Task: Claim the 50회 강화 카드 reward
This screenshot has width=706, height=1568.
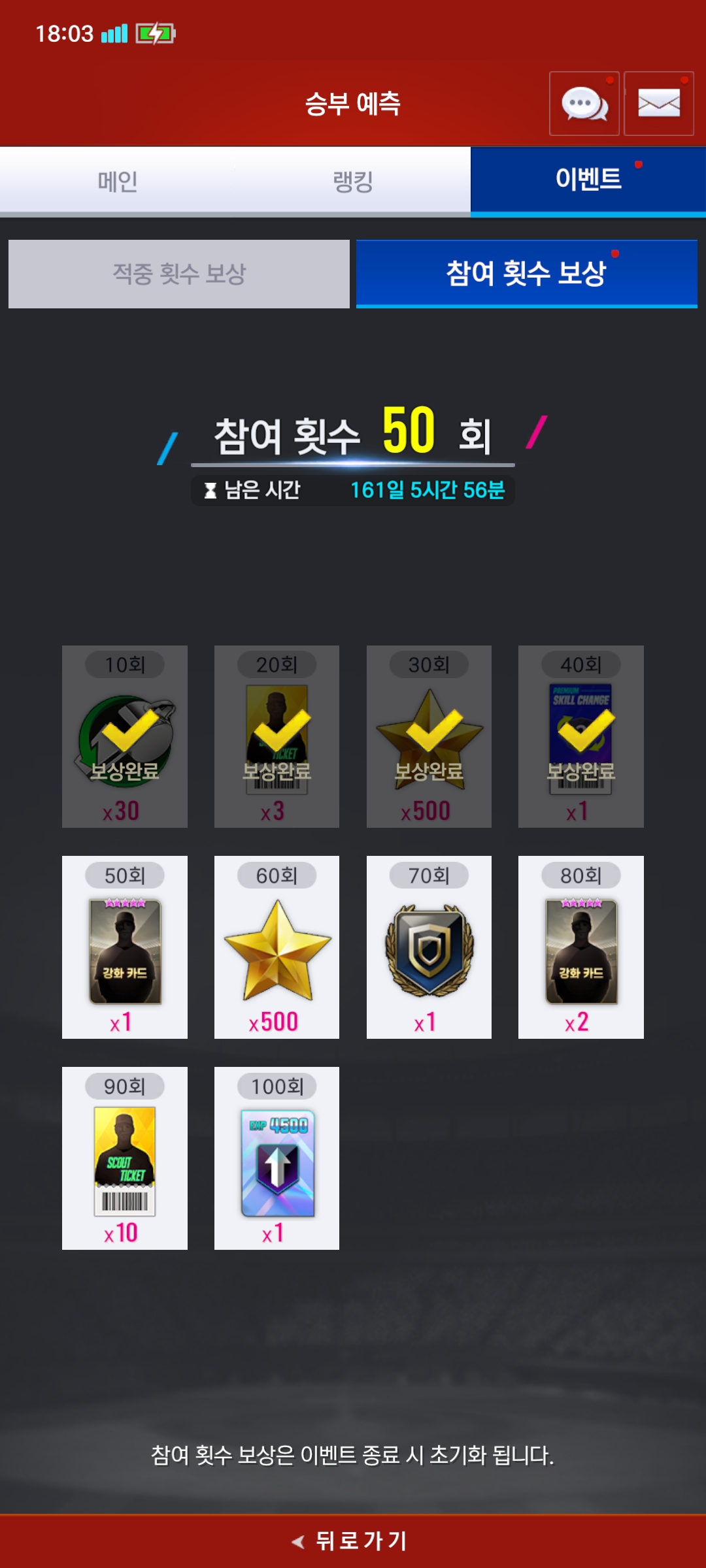Action: [125, 947]
